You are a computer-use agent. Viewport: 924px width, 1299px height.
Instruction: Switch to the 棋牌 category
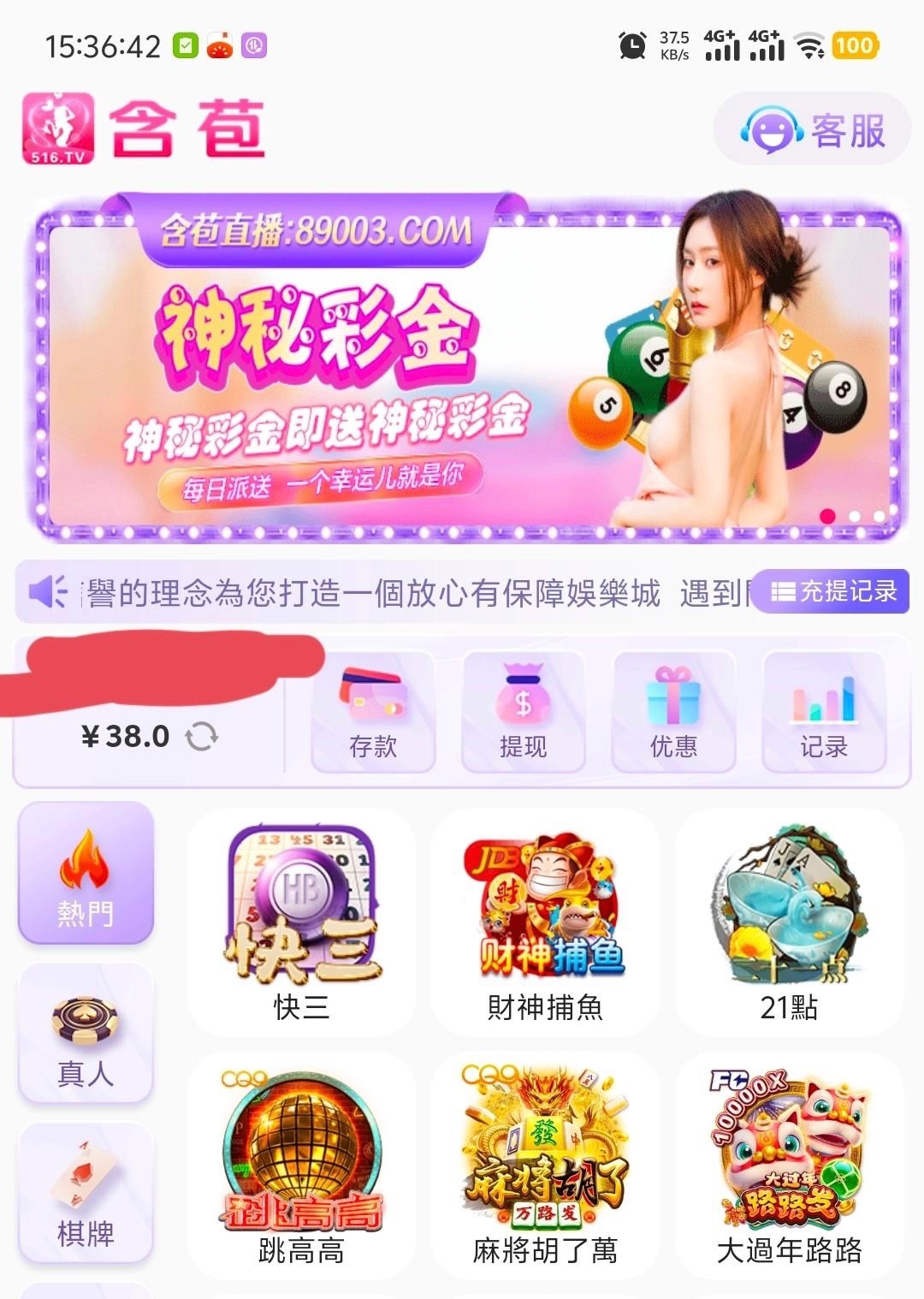coord(86,1192)
